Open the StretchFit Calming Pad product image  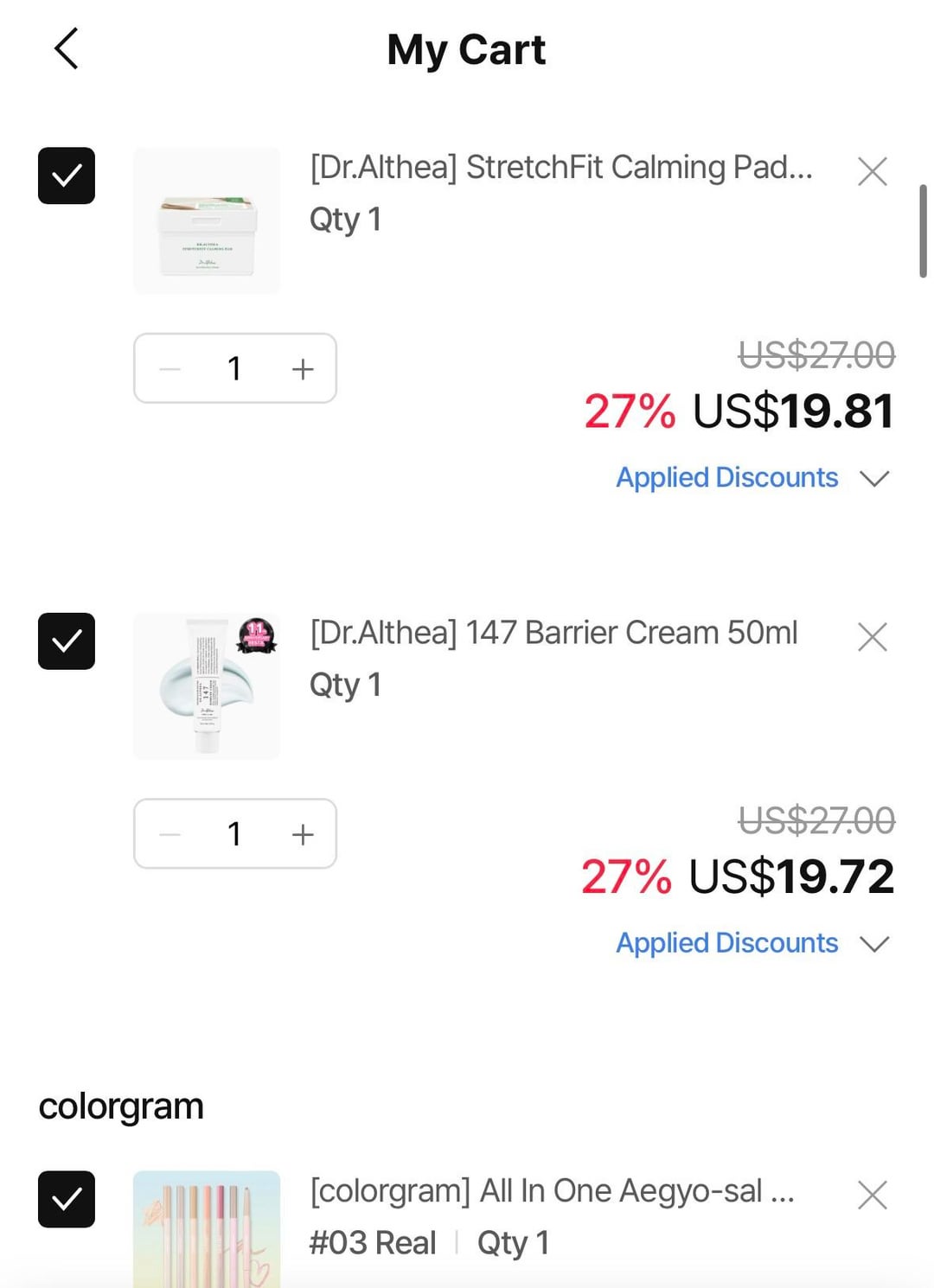[x=207, y=220]
